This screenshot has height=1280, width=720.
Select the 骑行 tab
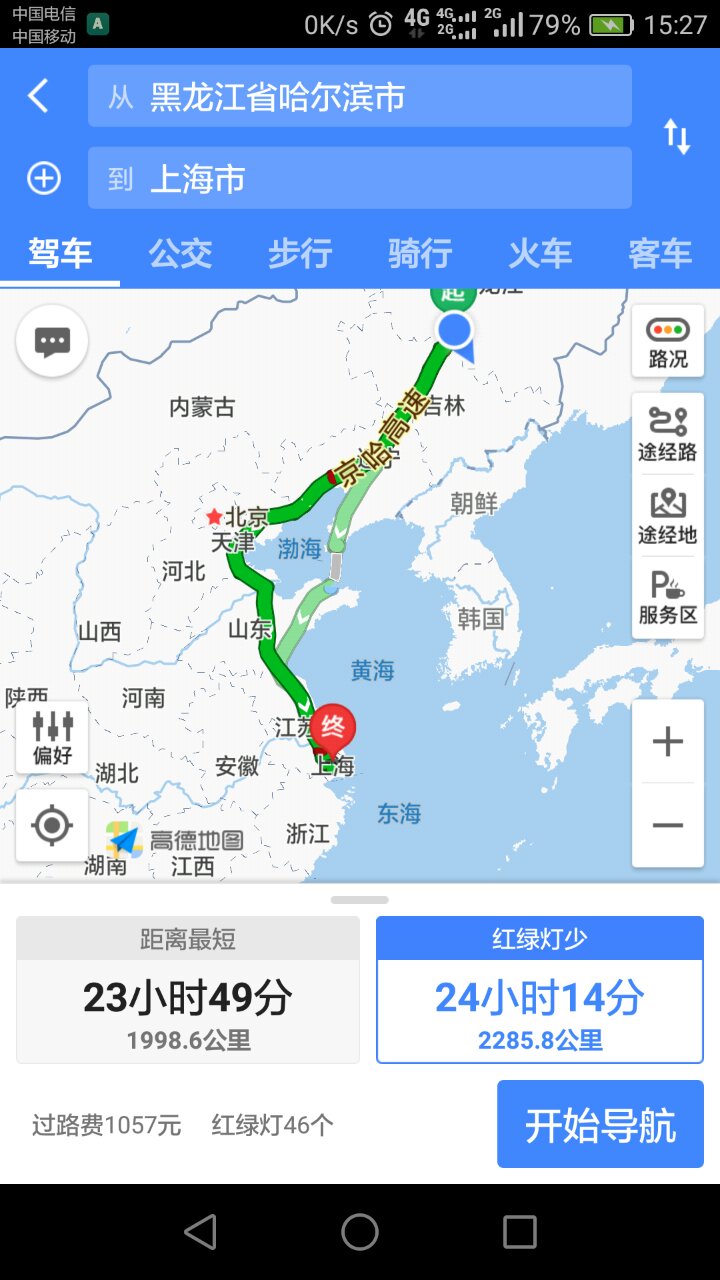click(420, 253)
